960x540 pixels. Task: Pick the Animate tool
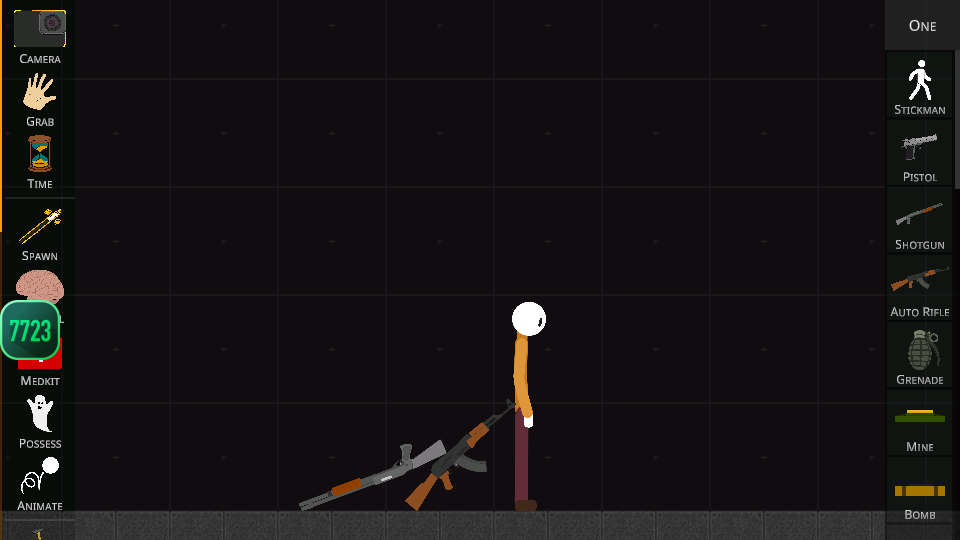(x=40, y=483)
